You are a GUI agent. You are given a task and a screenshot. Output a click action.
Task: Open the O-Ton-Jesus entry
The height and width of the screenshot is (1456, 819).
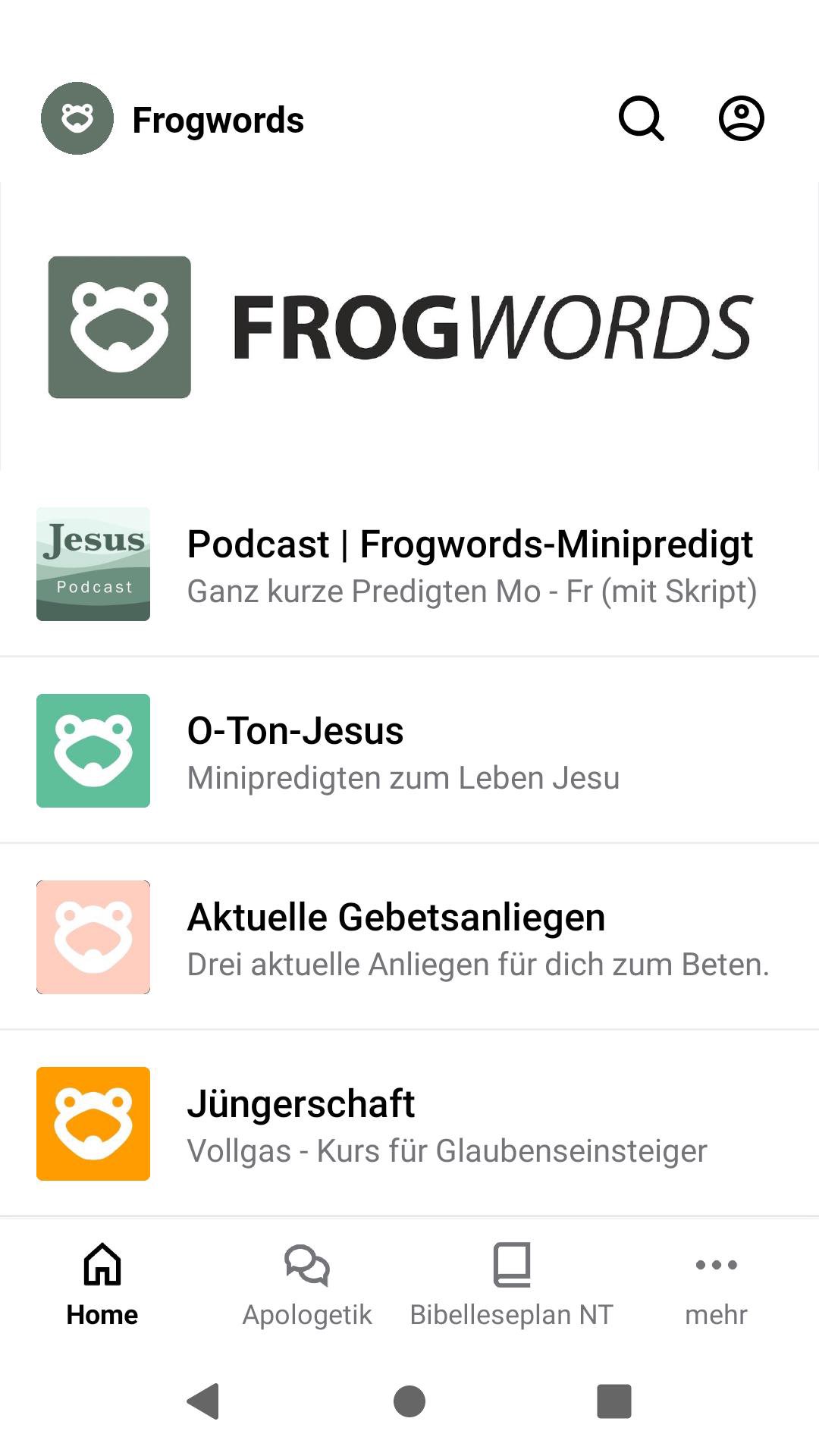tap(409, 751)
